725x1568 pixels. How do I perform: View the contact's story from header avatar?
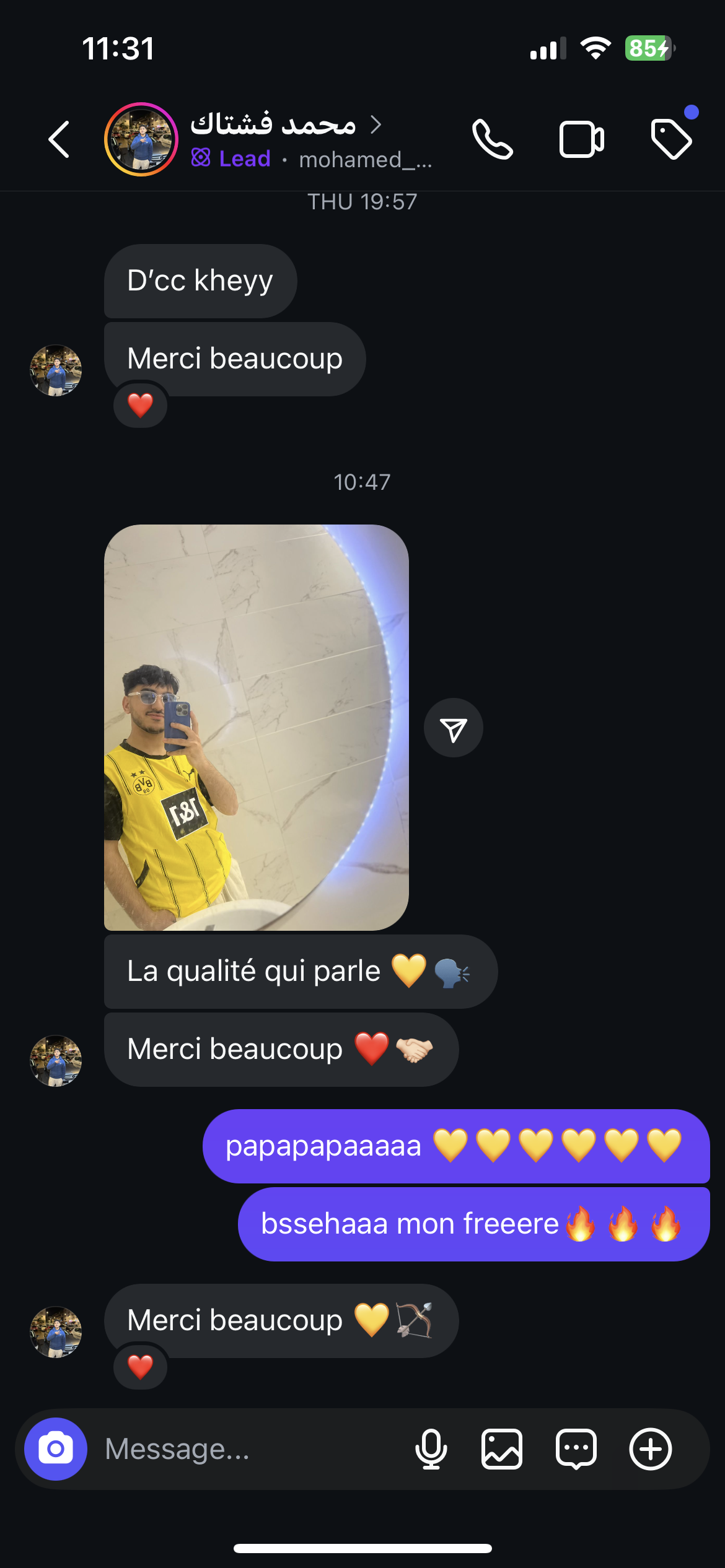click(x=141, y=139)
